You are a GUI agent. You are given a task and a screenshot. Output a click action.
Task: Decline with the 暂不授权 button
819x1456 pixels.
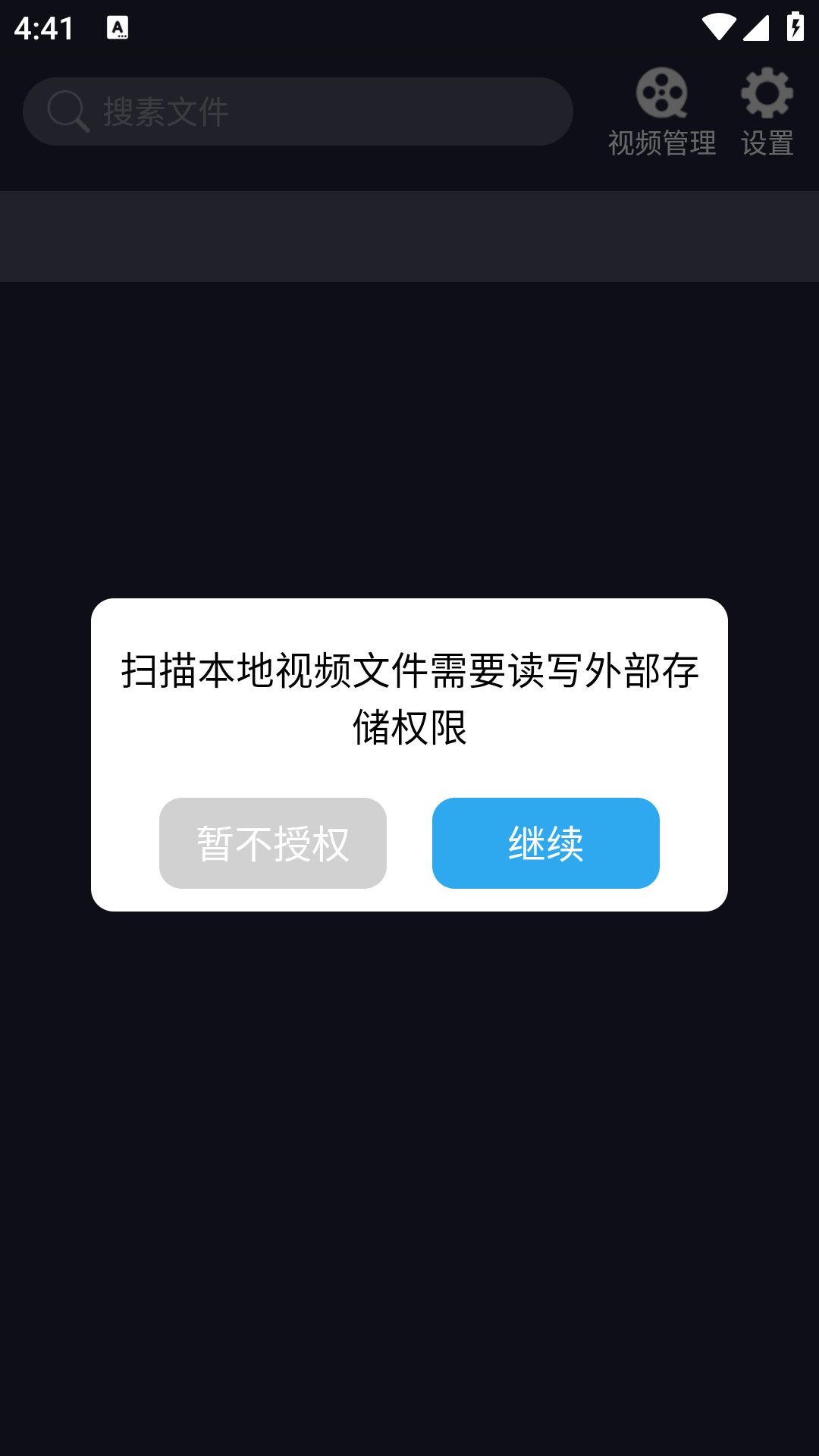[273, 843]
